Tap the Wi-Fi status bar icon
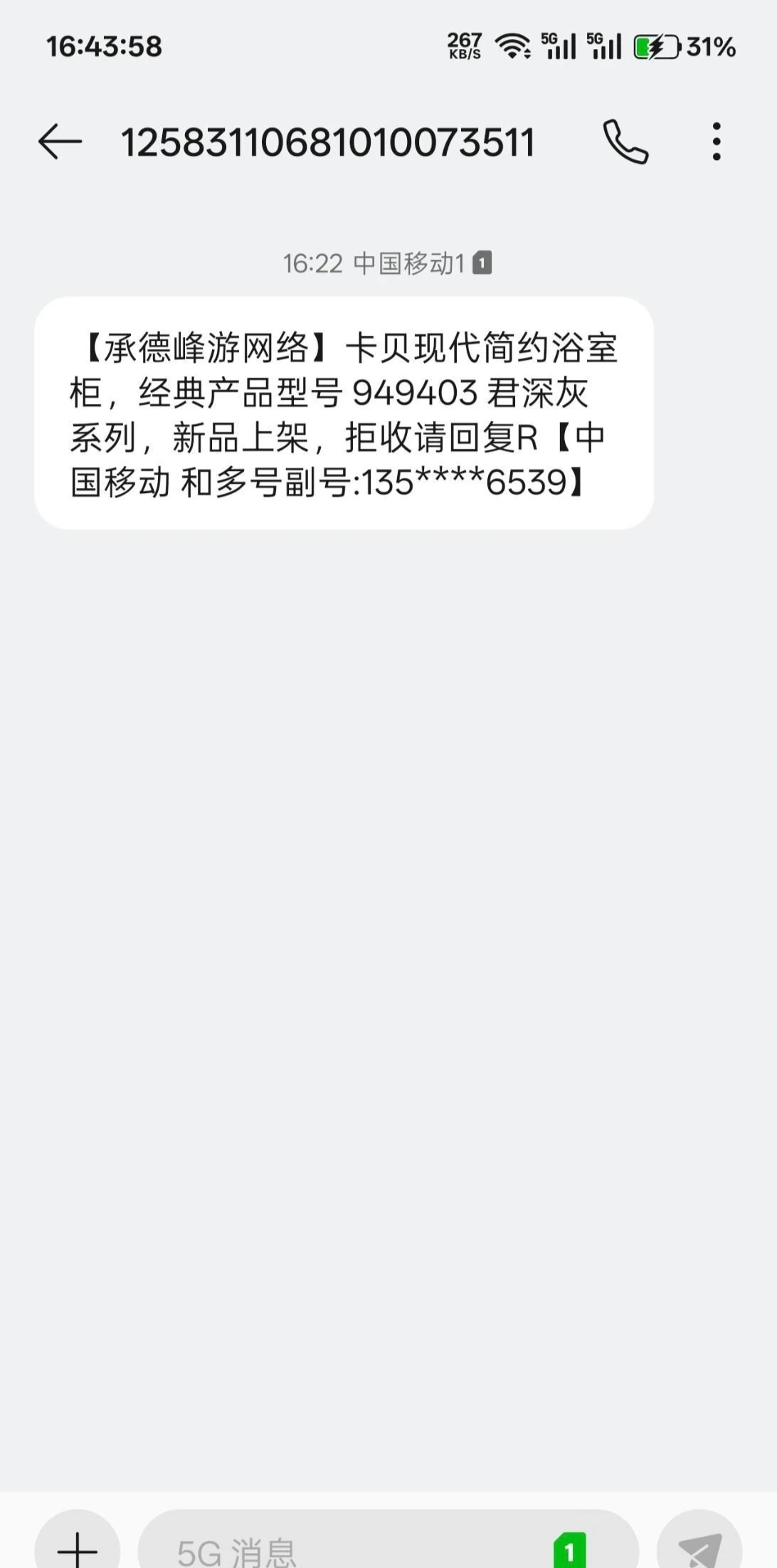 514,46
